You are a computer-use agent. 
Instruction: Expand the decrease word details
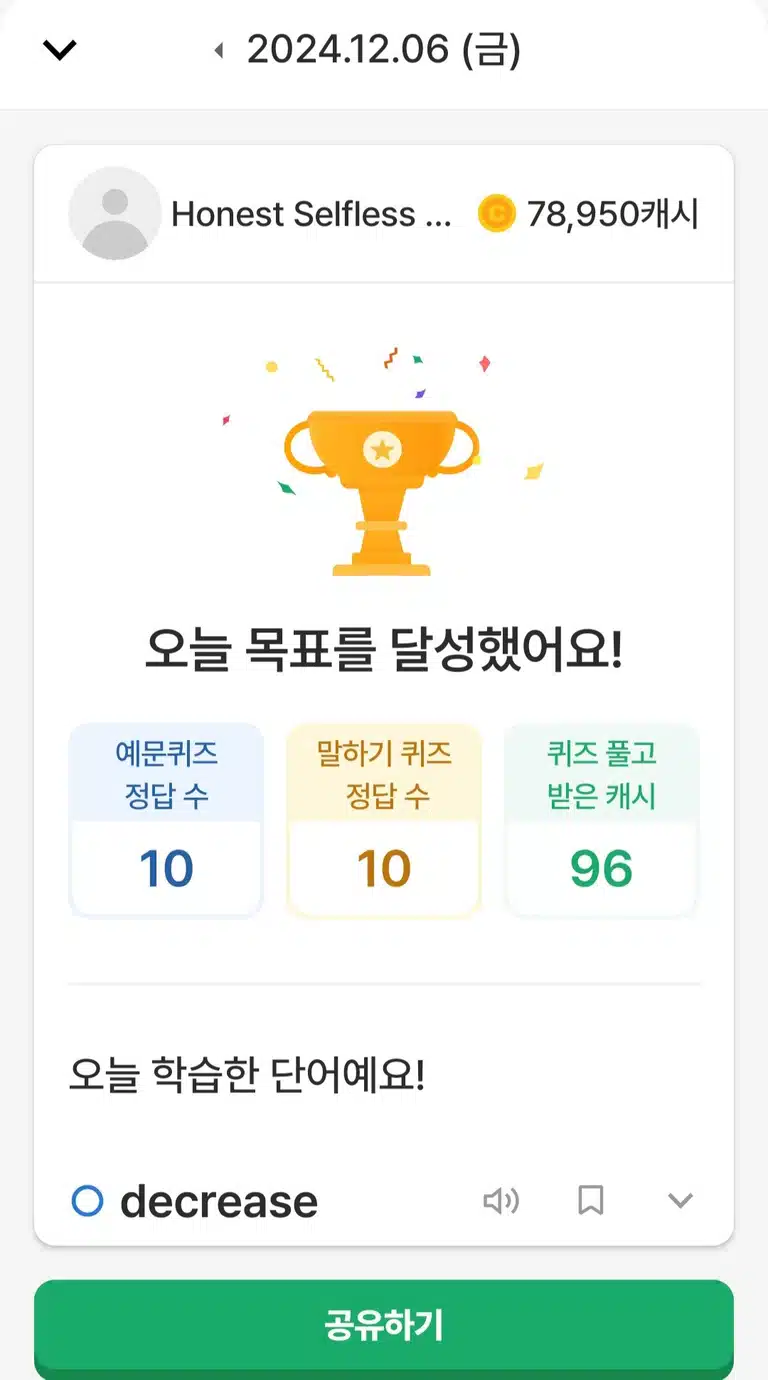[x=680, y=1201]
